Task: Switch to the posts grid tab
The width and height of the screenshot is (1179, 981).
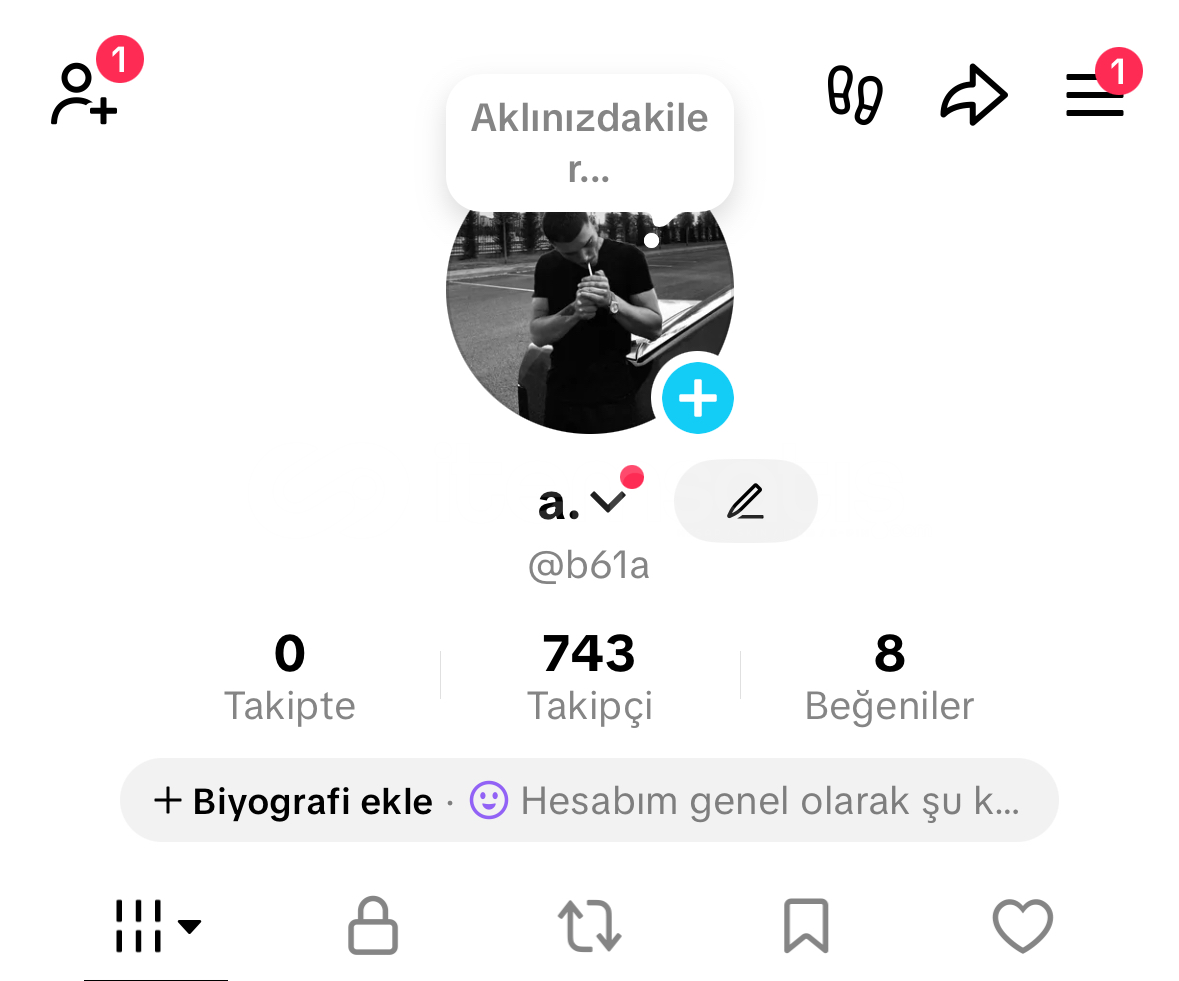Action: point(156,926)
